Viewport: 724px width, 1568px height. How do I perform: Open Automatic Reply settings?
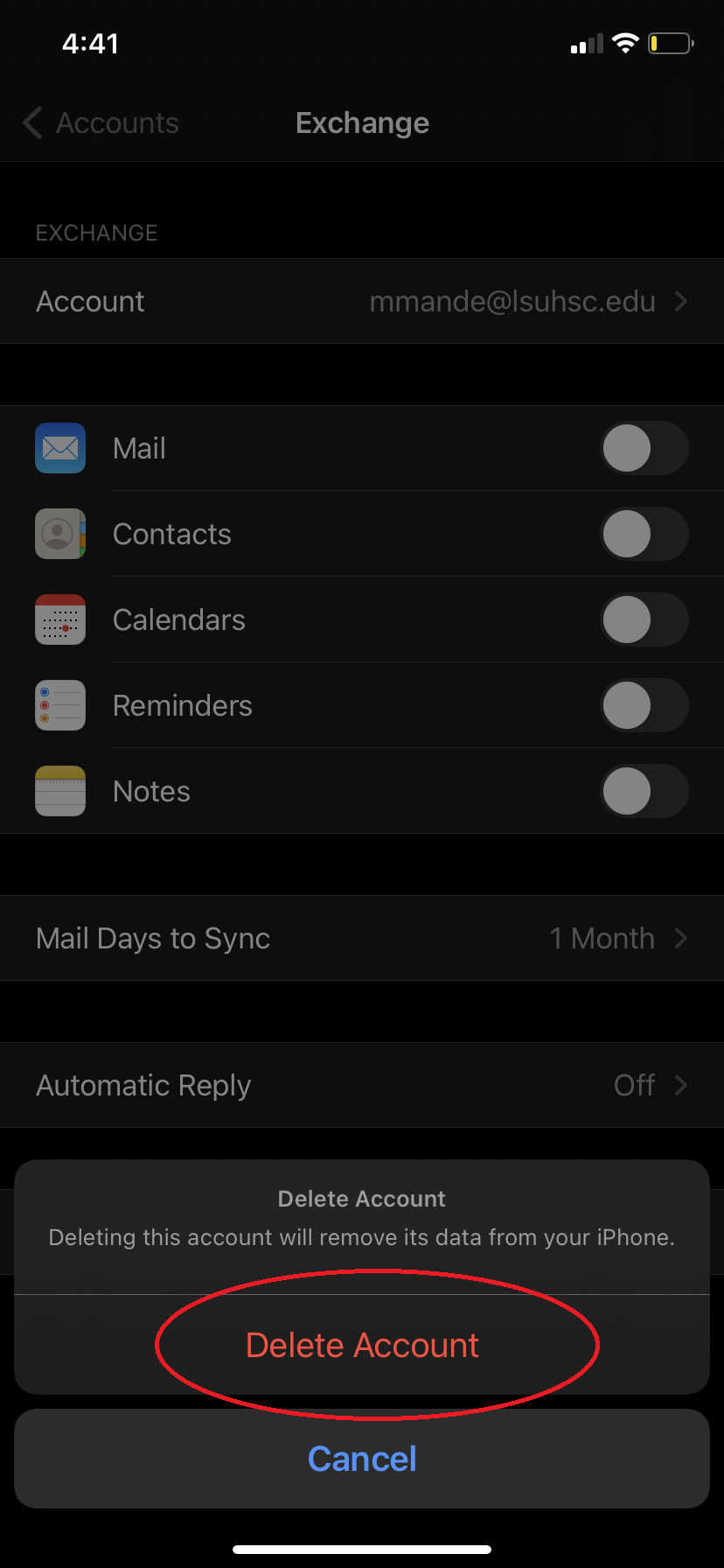(362, 1086)
